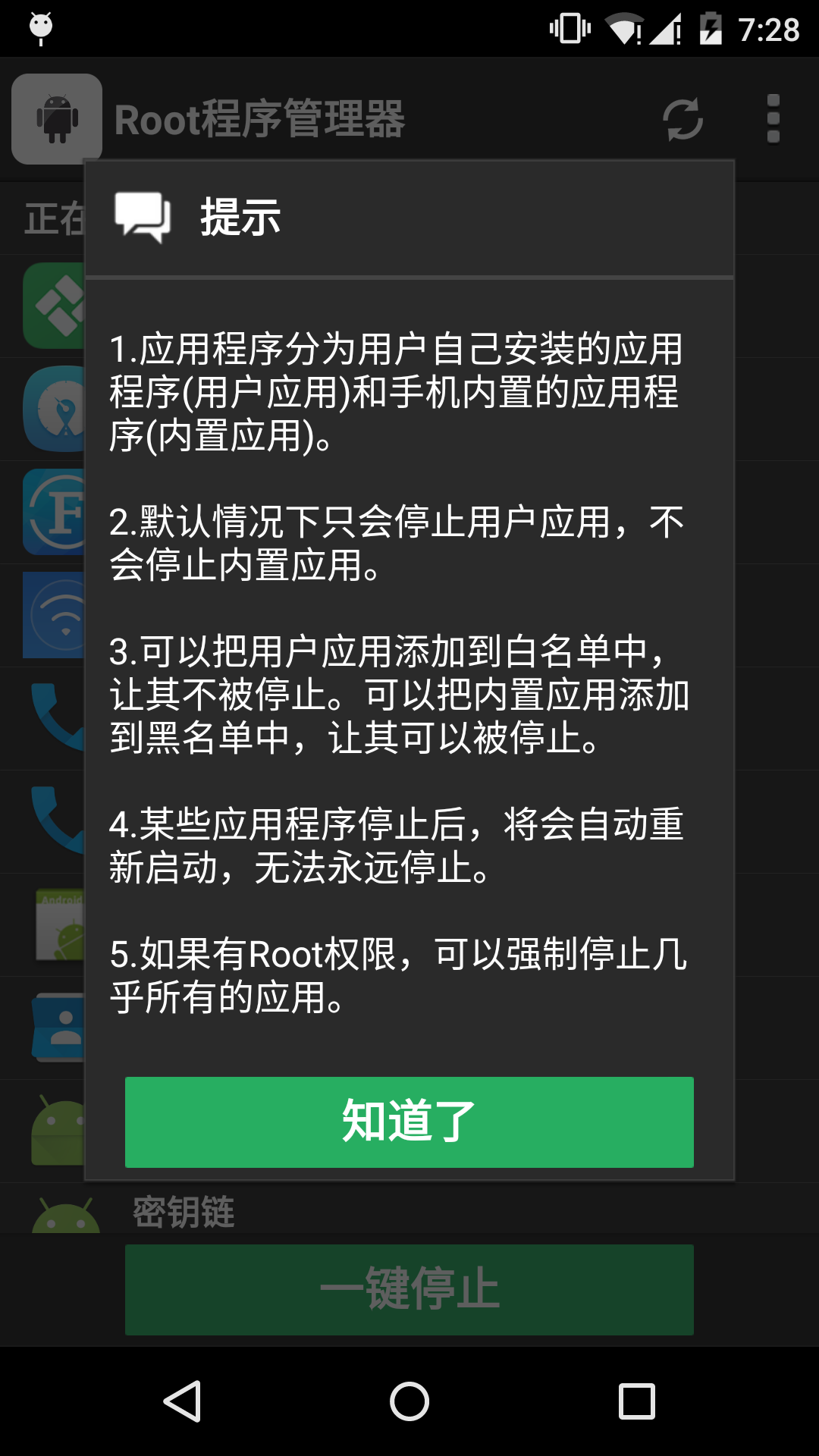Tap the battery indicator in status bar
Image resolution: width=819 pixels, height=1456 pixels.
pyautogui.click(x=711, y=27)
